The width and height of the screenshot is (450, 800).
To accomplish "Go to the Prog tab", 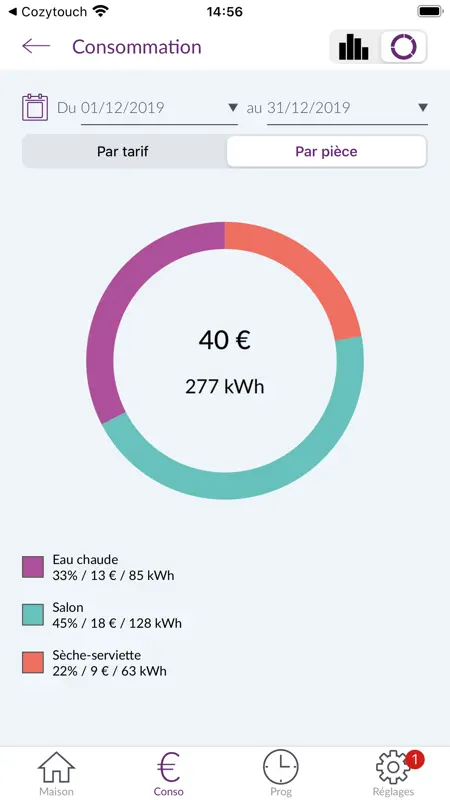I will coord(281,773).
